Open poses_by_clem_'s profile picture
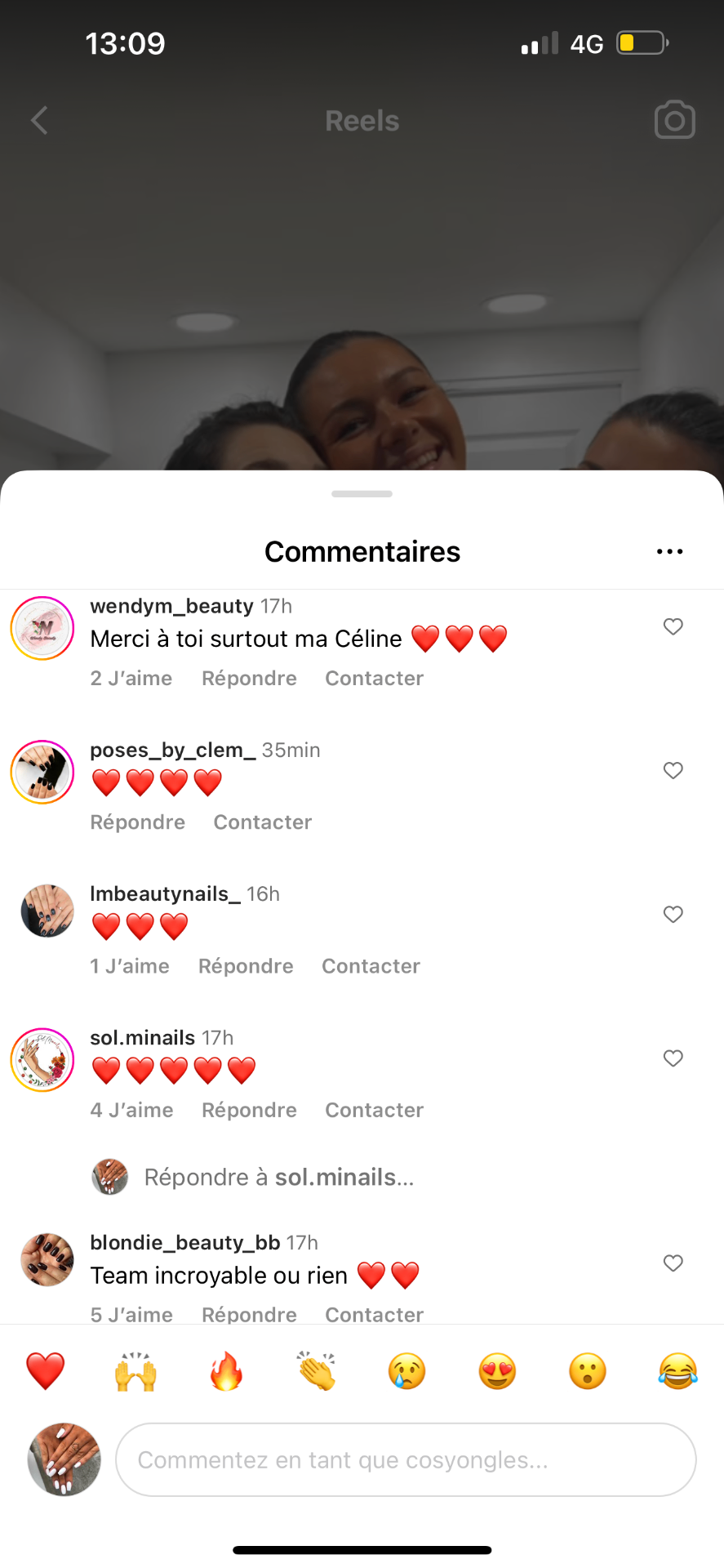 (x=42, y=772)
